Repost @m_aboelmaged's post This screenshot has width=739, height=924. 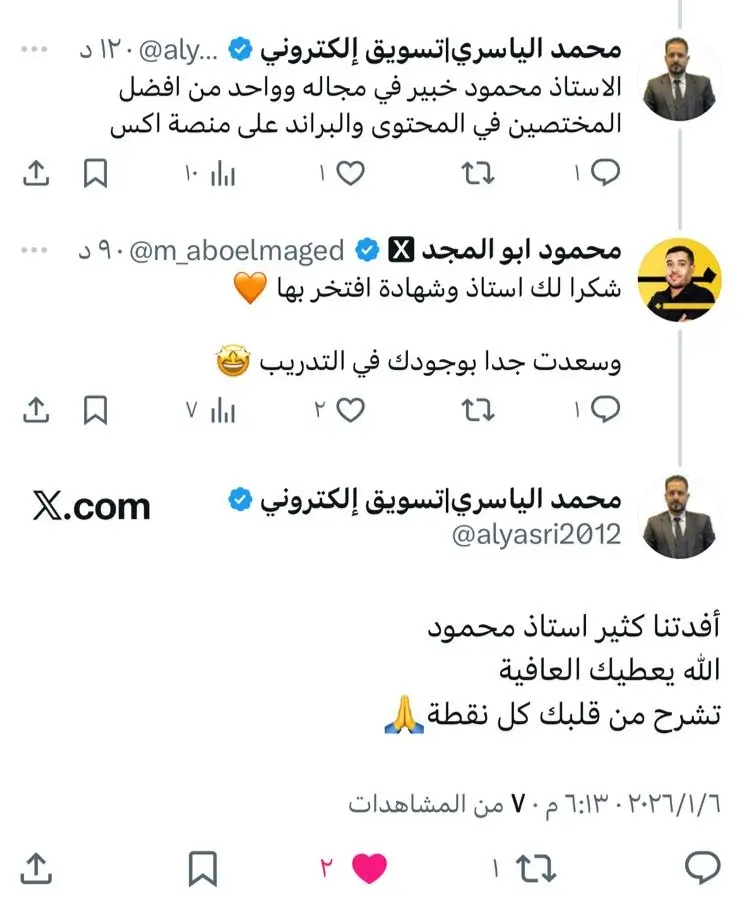[x=477, y=408]
